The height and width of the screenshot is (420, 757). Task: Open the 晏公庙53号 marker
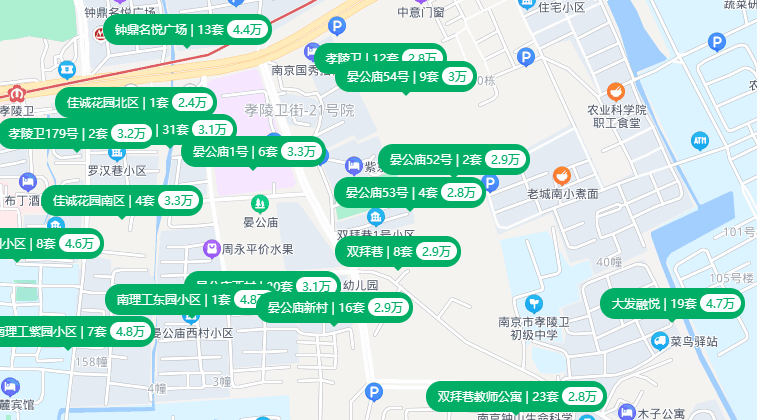(410, 193)
